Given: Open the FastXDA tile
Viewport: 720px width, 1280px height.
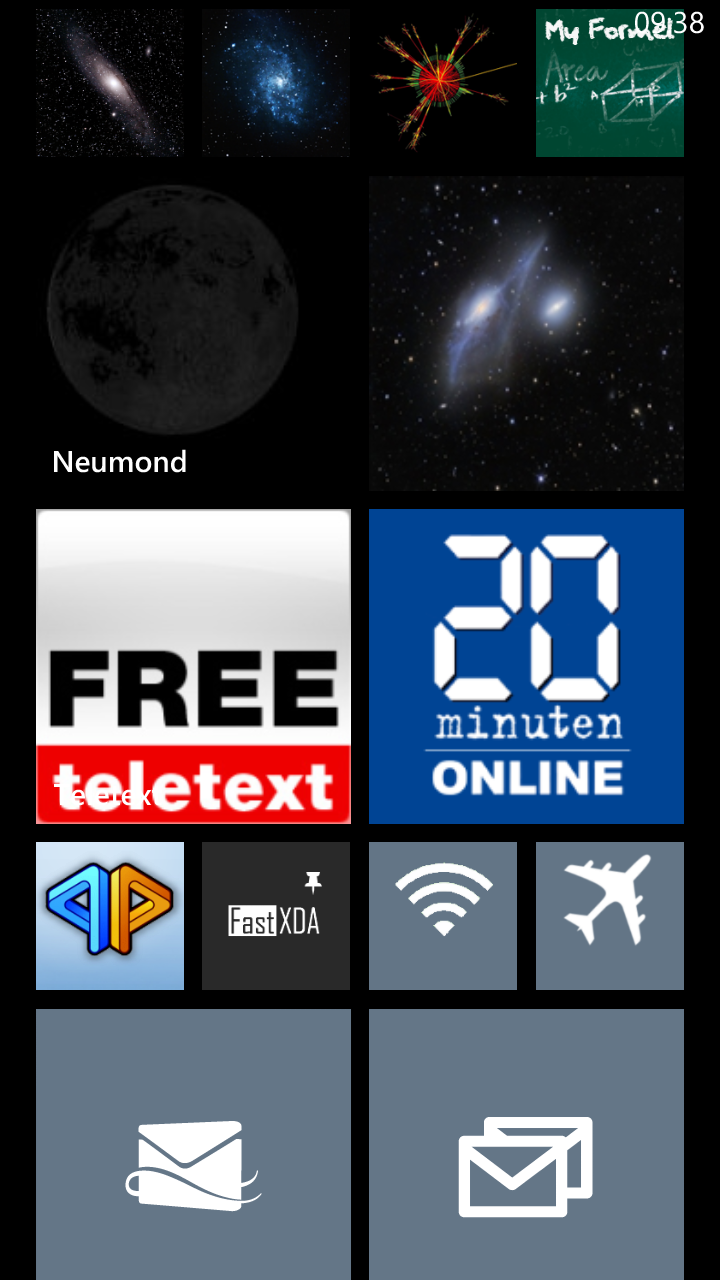Looking at the screenshot, I should pyautogui.click(x=276, y=916).
